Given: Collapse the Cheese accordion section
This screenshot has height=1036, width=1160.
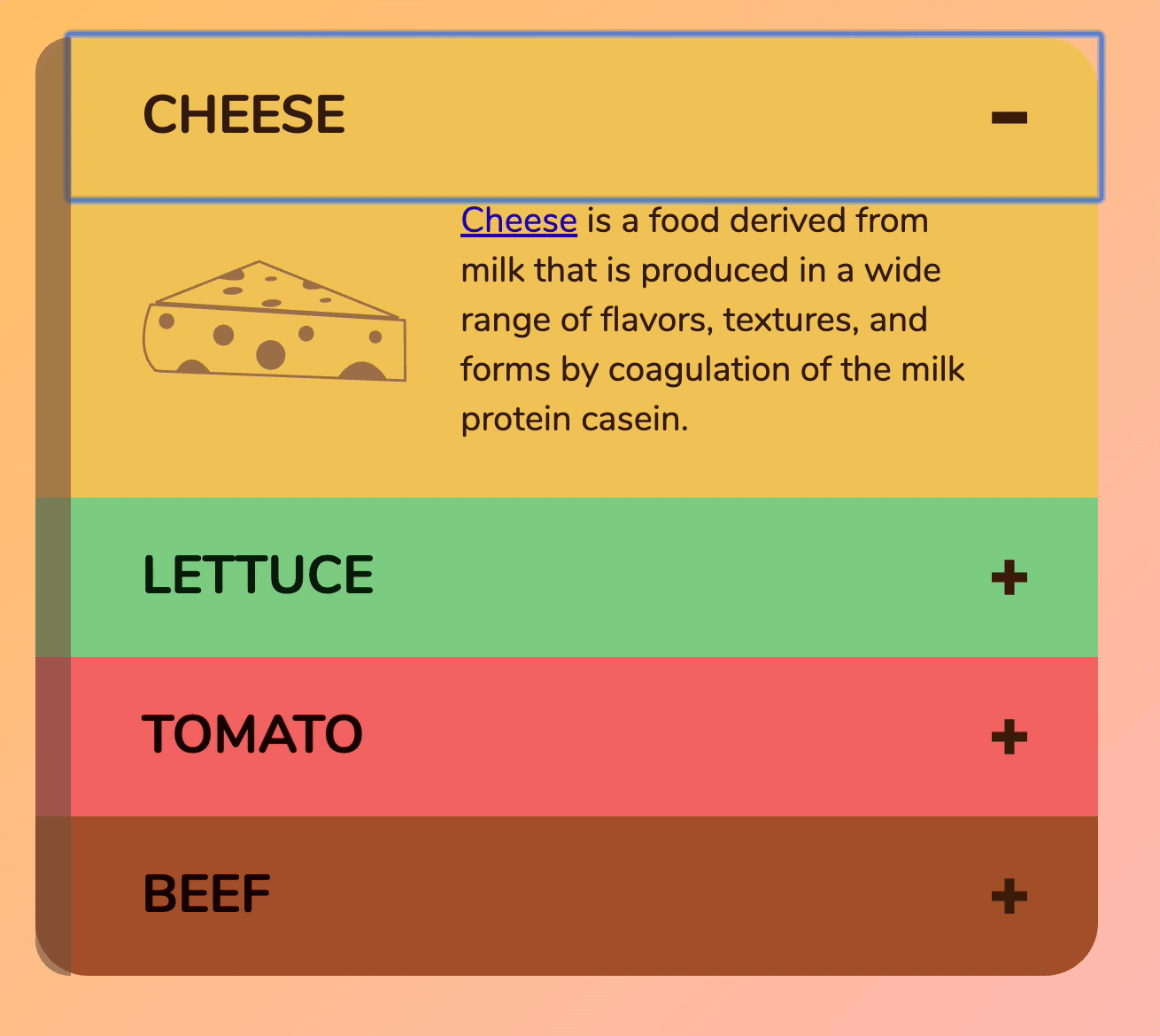Looking at the screenshot, I should (1009, 117).
